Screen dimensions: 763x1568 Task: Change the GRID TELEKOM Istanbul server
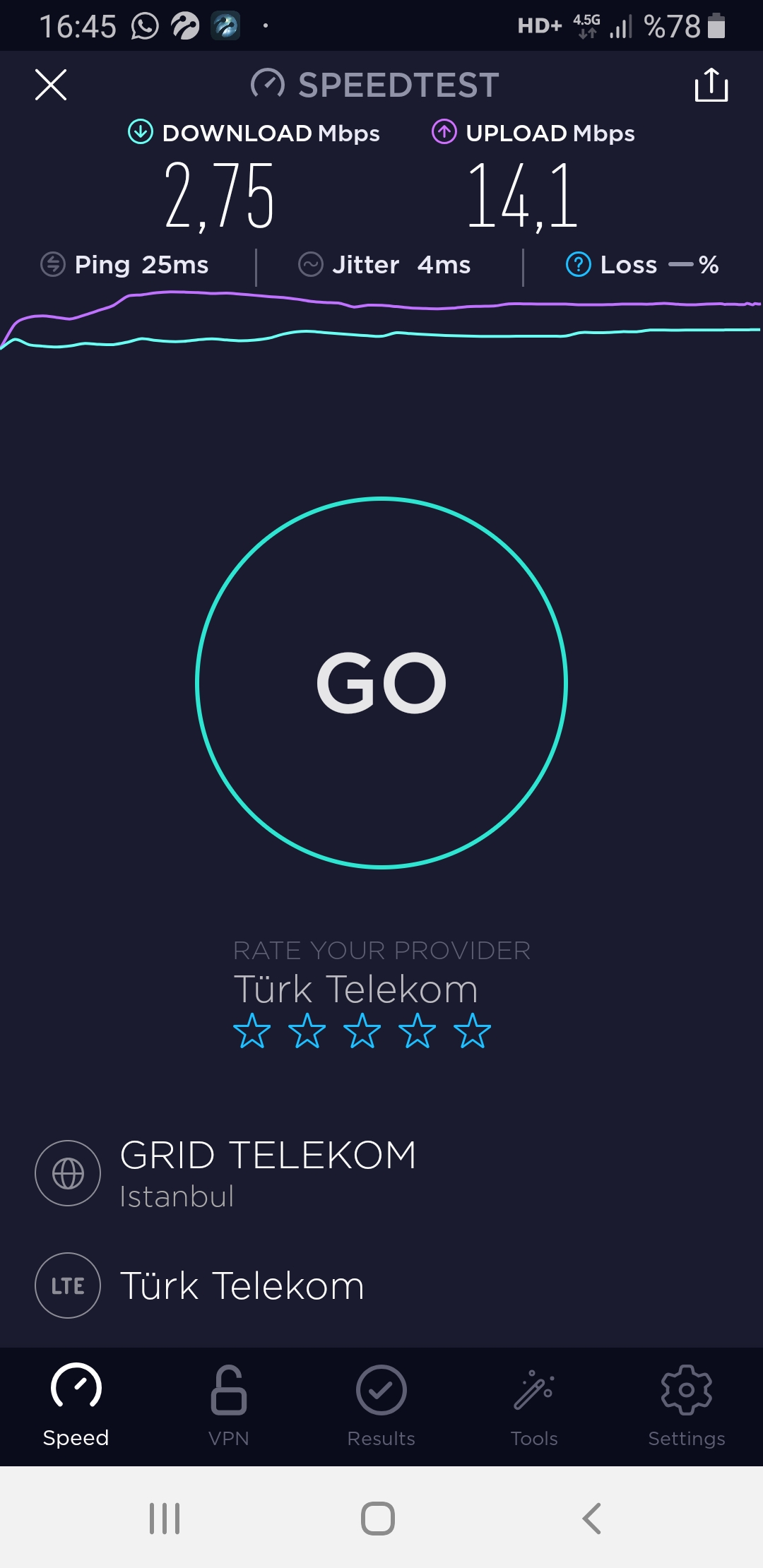(x=226, y=1173)
